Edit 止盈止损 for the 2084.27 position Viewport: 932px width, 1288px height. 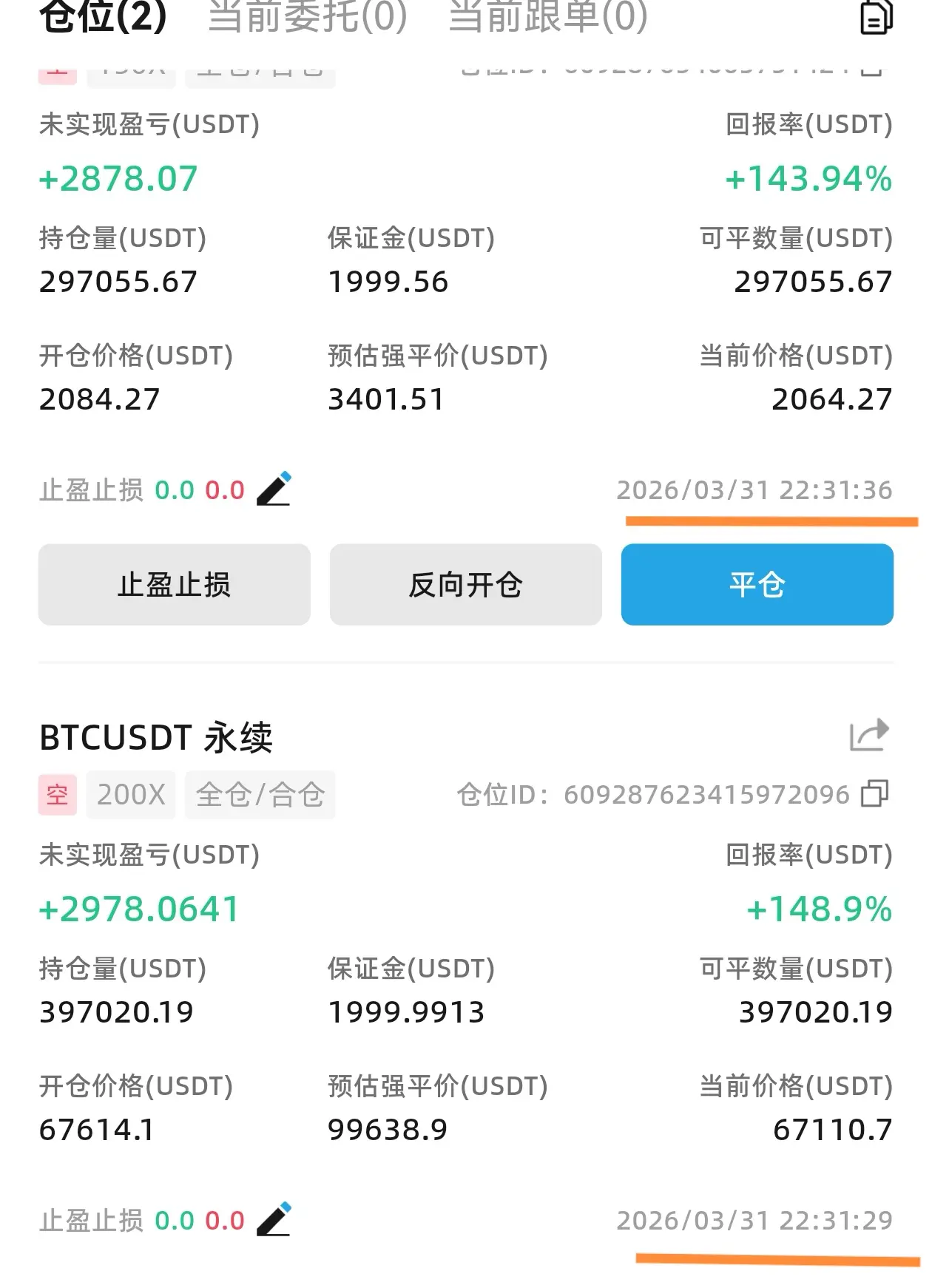point(274,489)
